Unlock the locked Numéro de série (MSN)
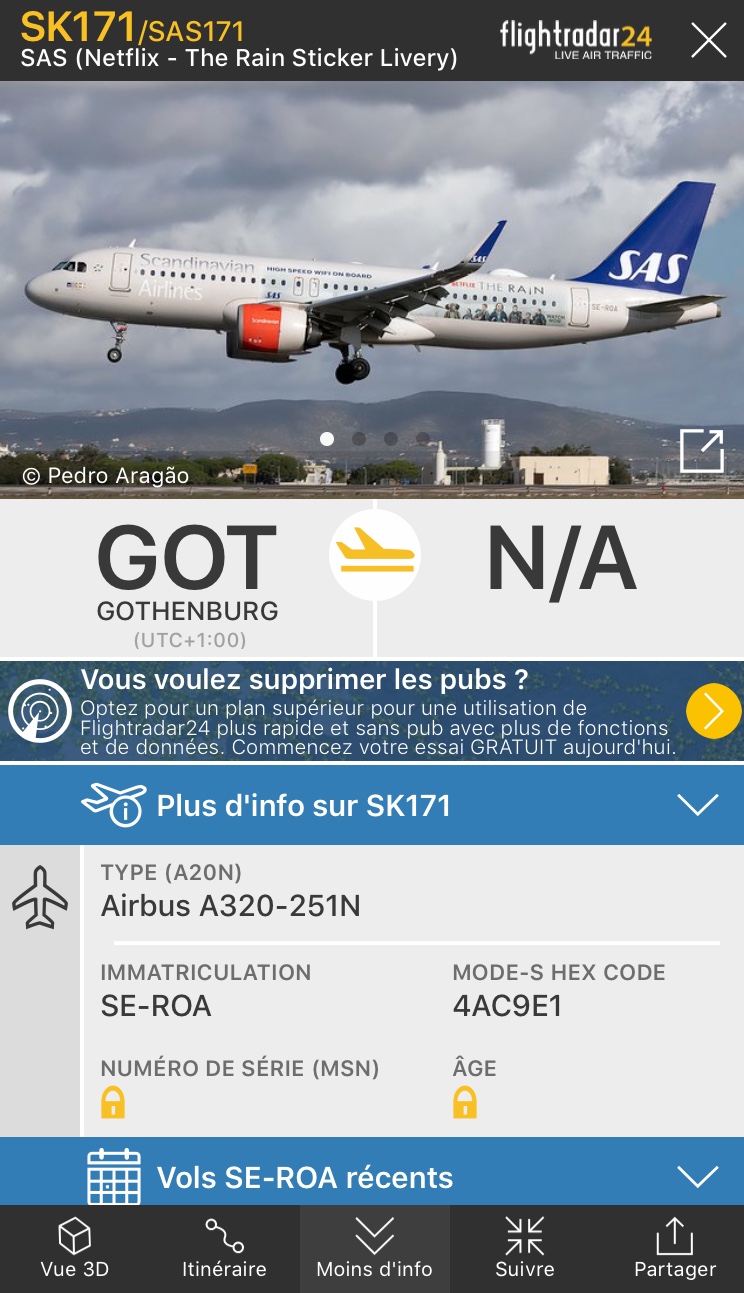This screenshot has height=1293, width=744. [113, 1103]
